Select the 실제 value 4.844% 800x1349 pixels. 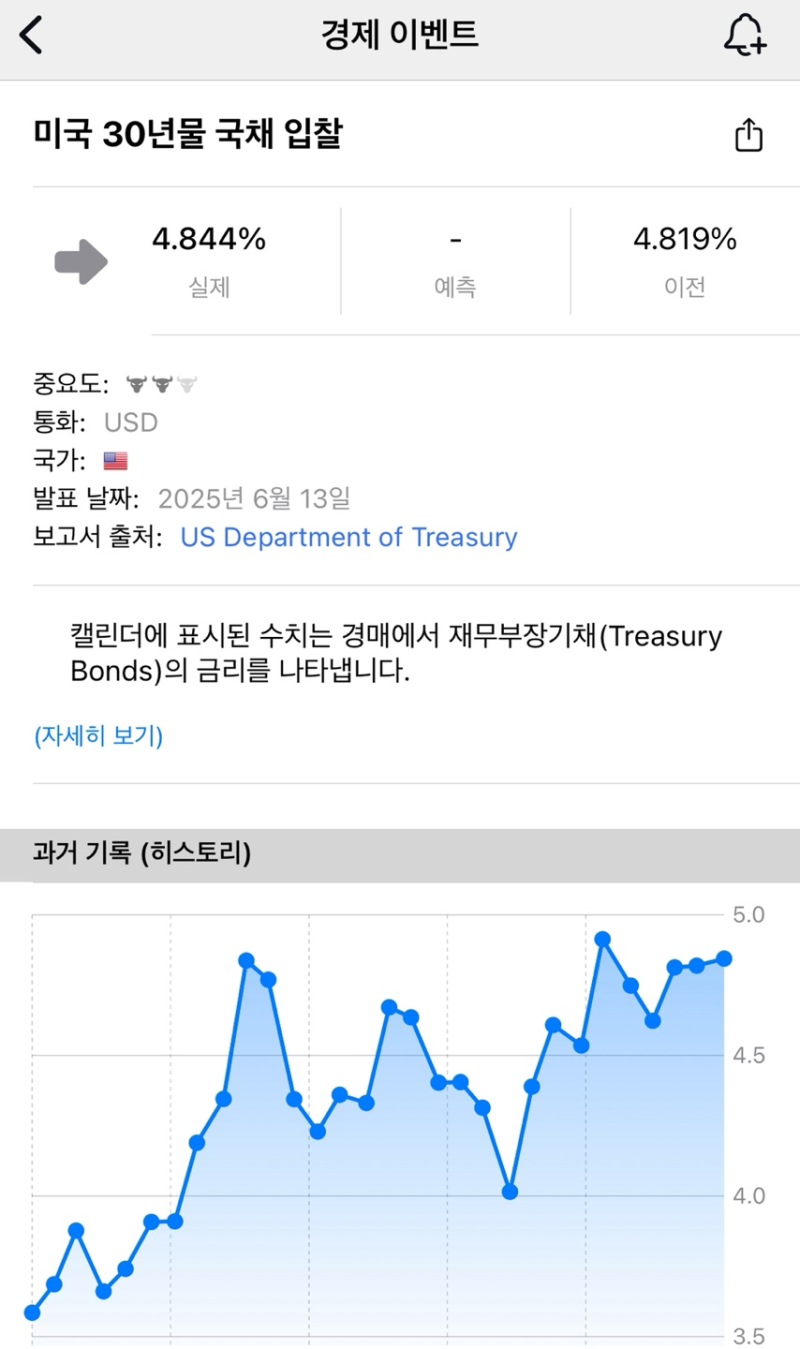(x=209, y=238)
